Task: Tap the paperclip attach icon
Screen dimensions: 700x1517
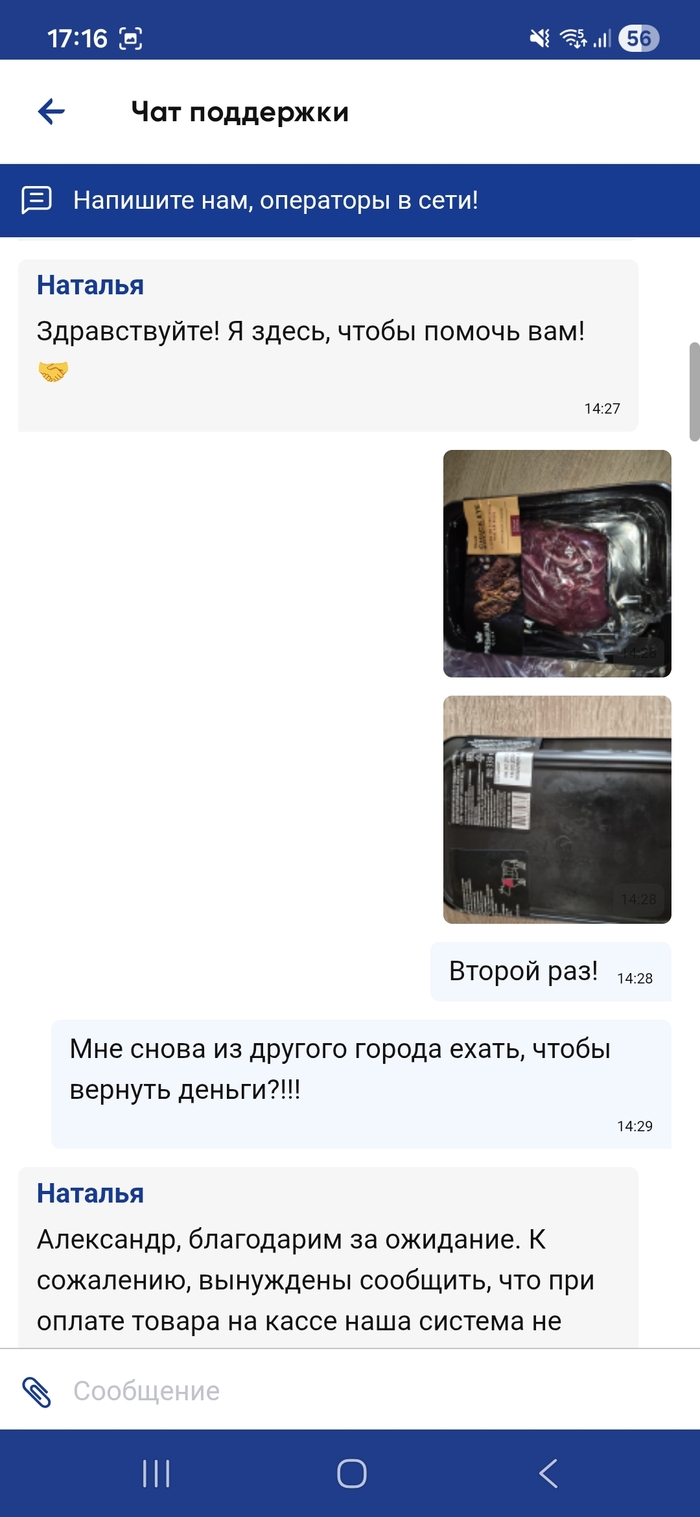Action: 36,1391
